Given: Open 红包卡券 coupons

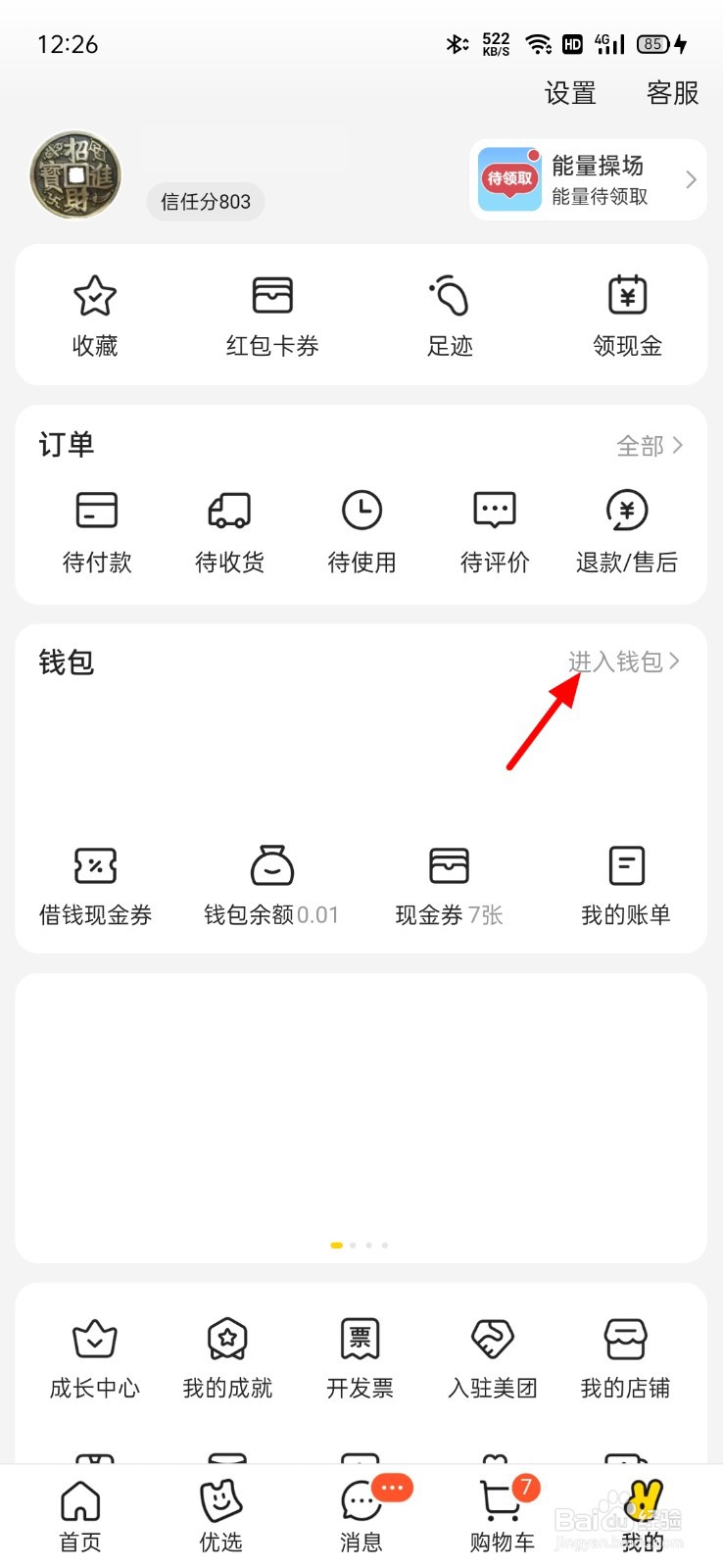Looking at the screenshot, I should coord(271,314).
